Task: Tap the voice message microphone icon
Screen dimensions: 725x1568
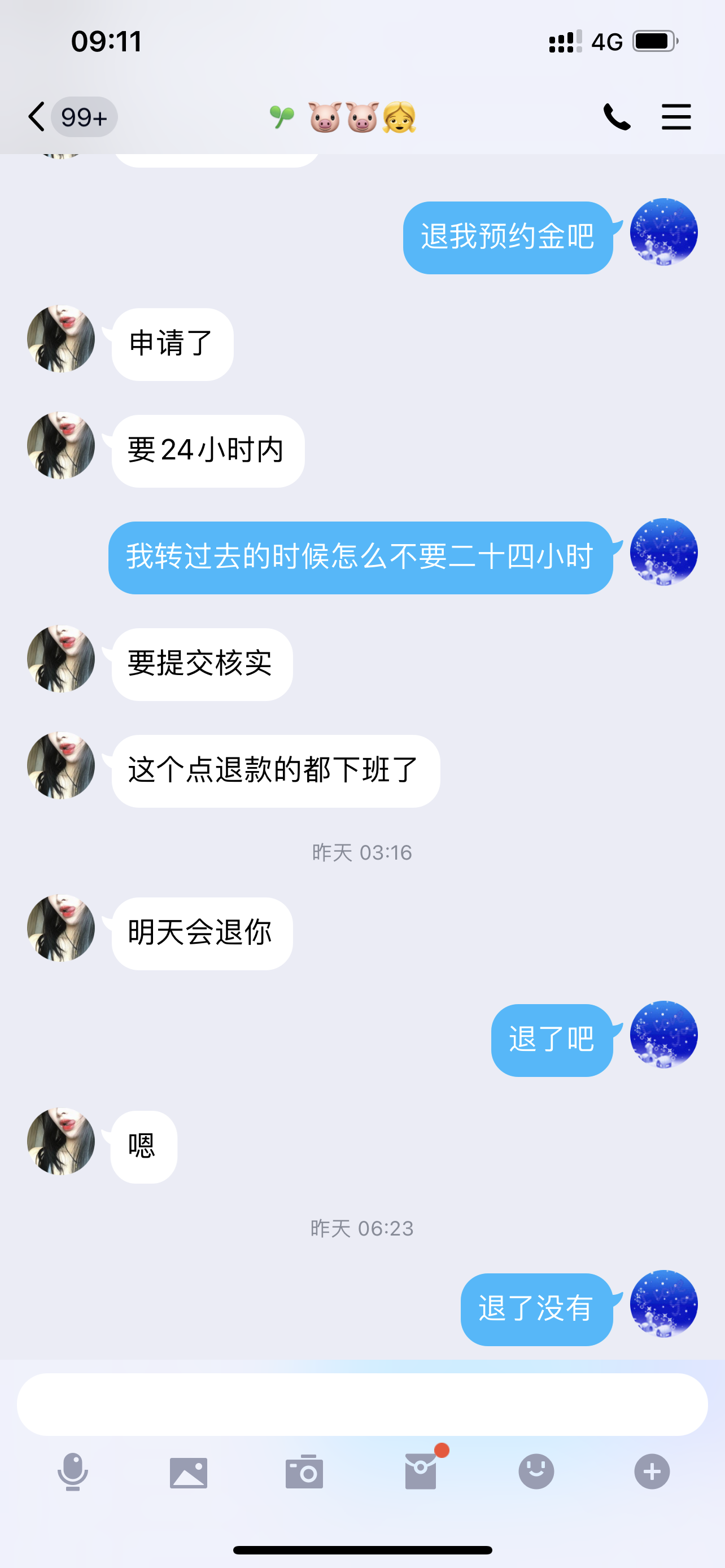Action: pos(72,1473)
